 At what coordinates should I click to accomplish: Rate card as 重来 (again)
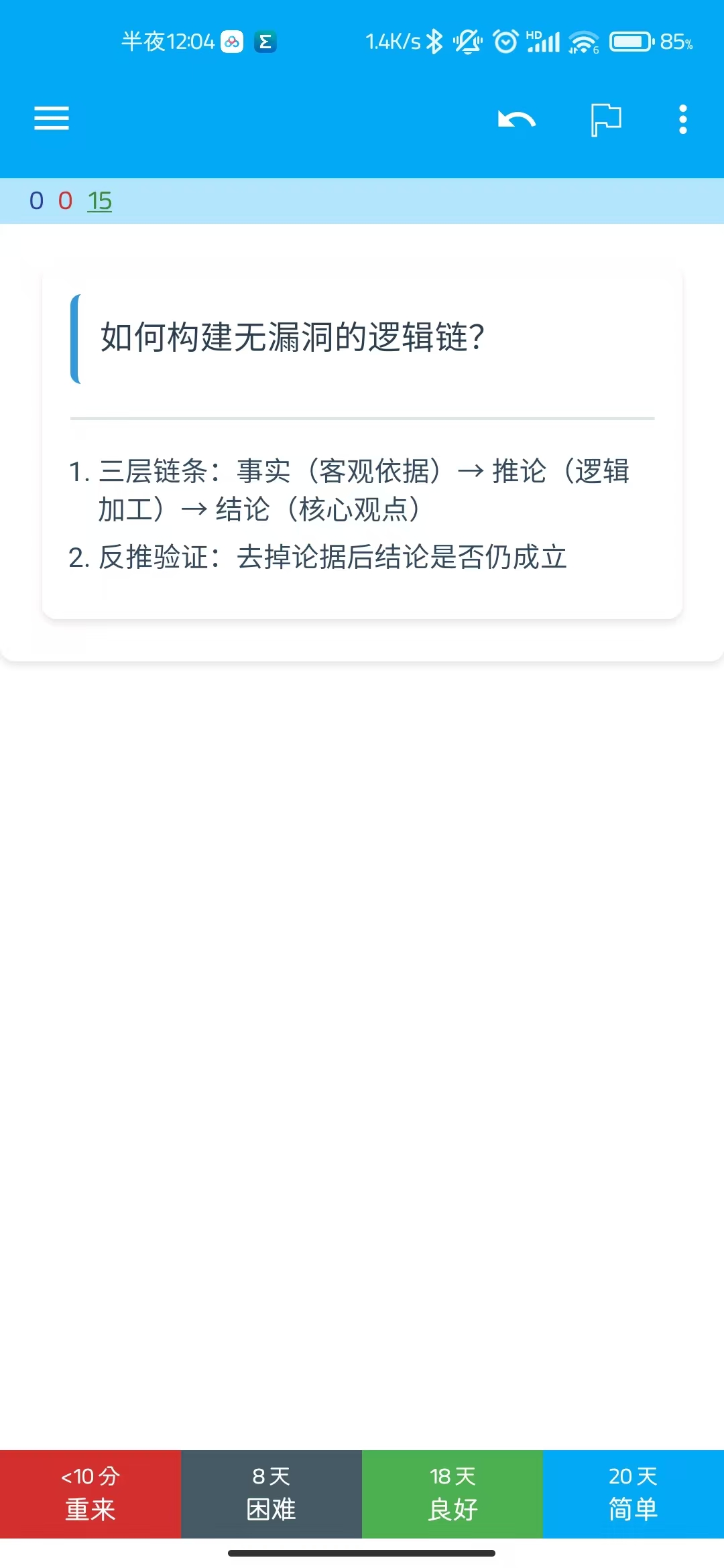pyautogui.click(x=90, y=1494)
